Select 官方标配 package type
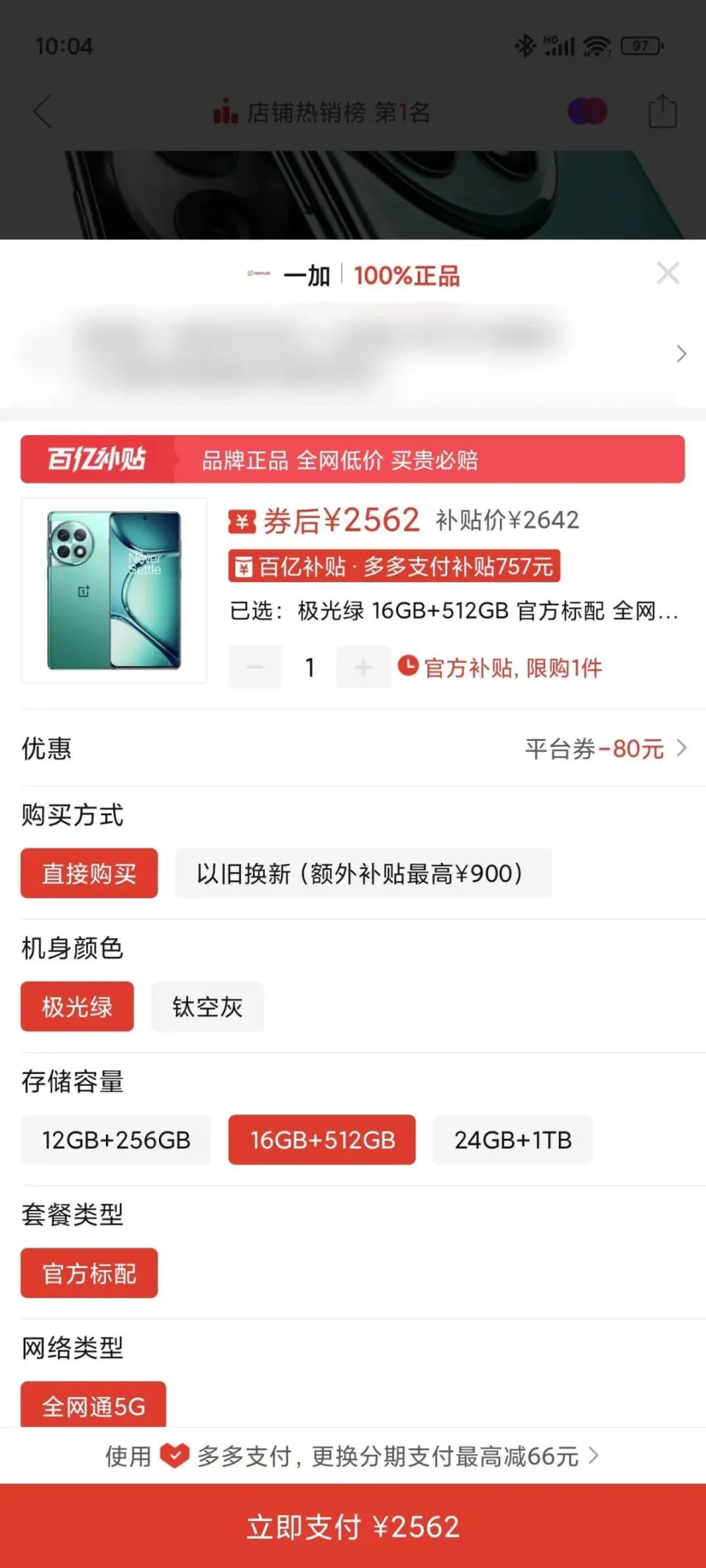Viewport: 706px width, 1568px height. click(89, 1272)
